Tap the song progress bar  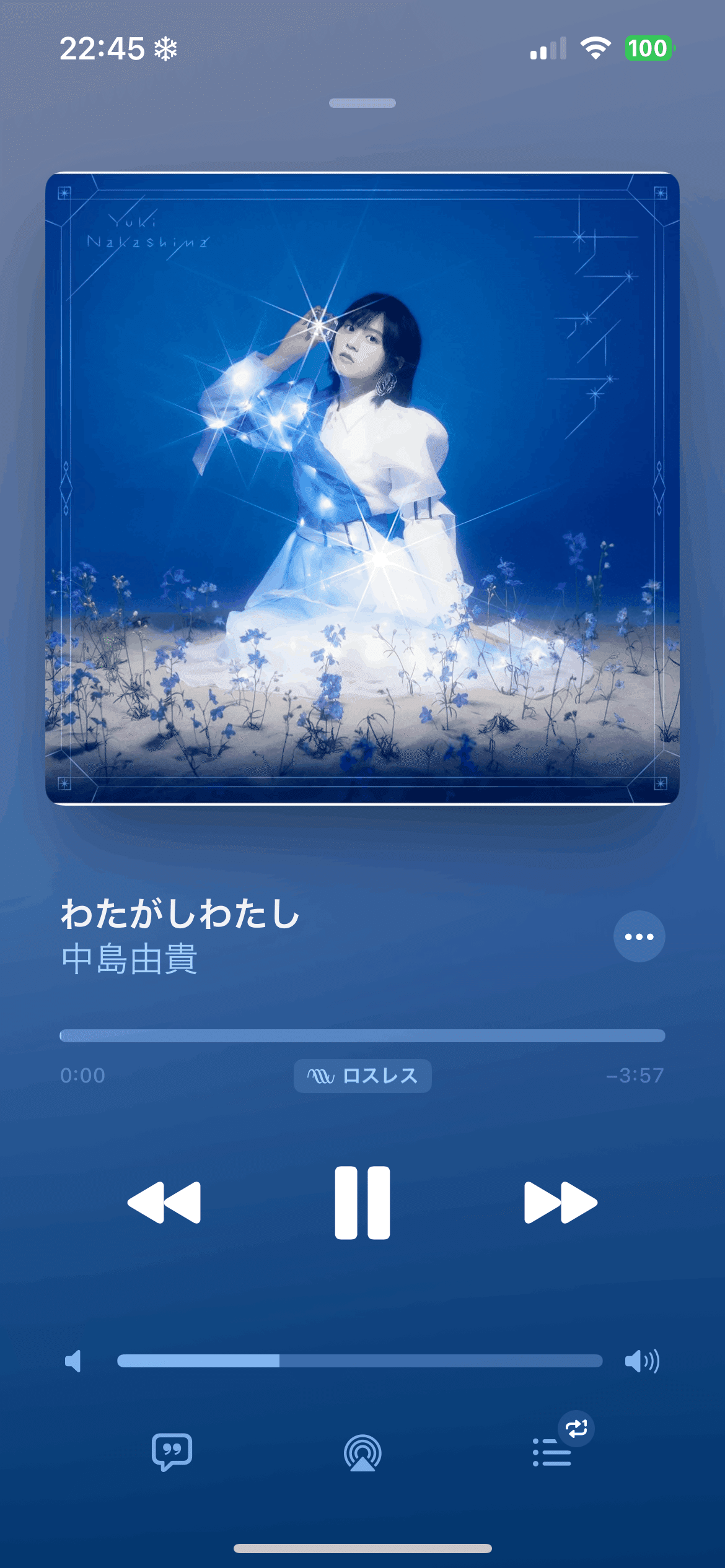(362, 1036)
